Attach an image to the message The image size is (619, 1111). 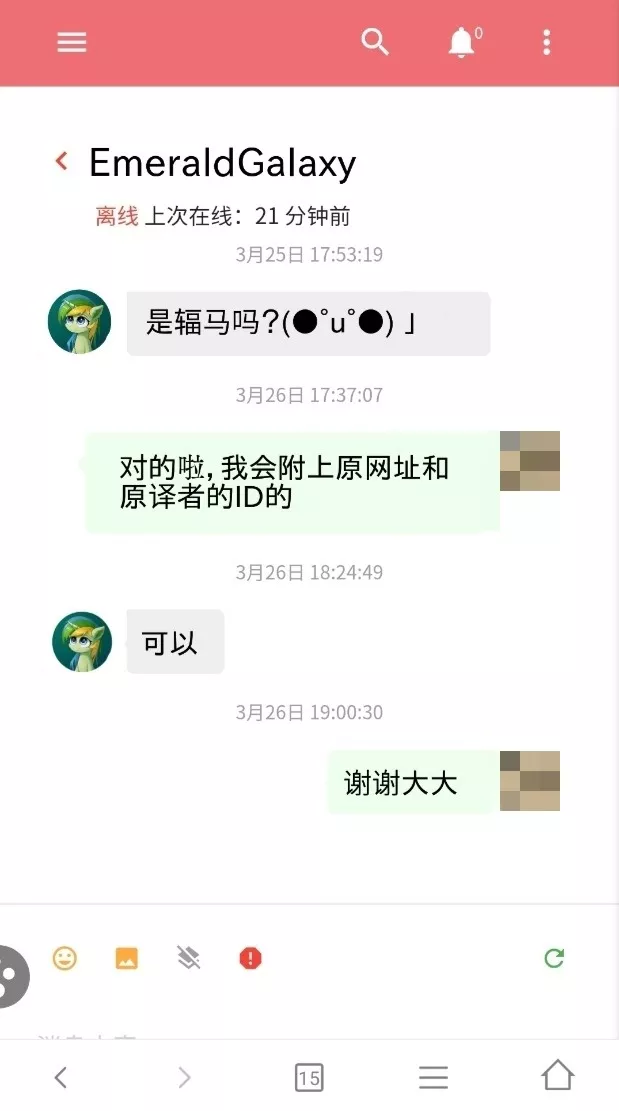126,958
